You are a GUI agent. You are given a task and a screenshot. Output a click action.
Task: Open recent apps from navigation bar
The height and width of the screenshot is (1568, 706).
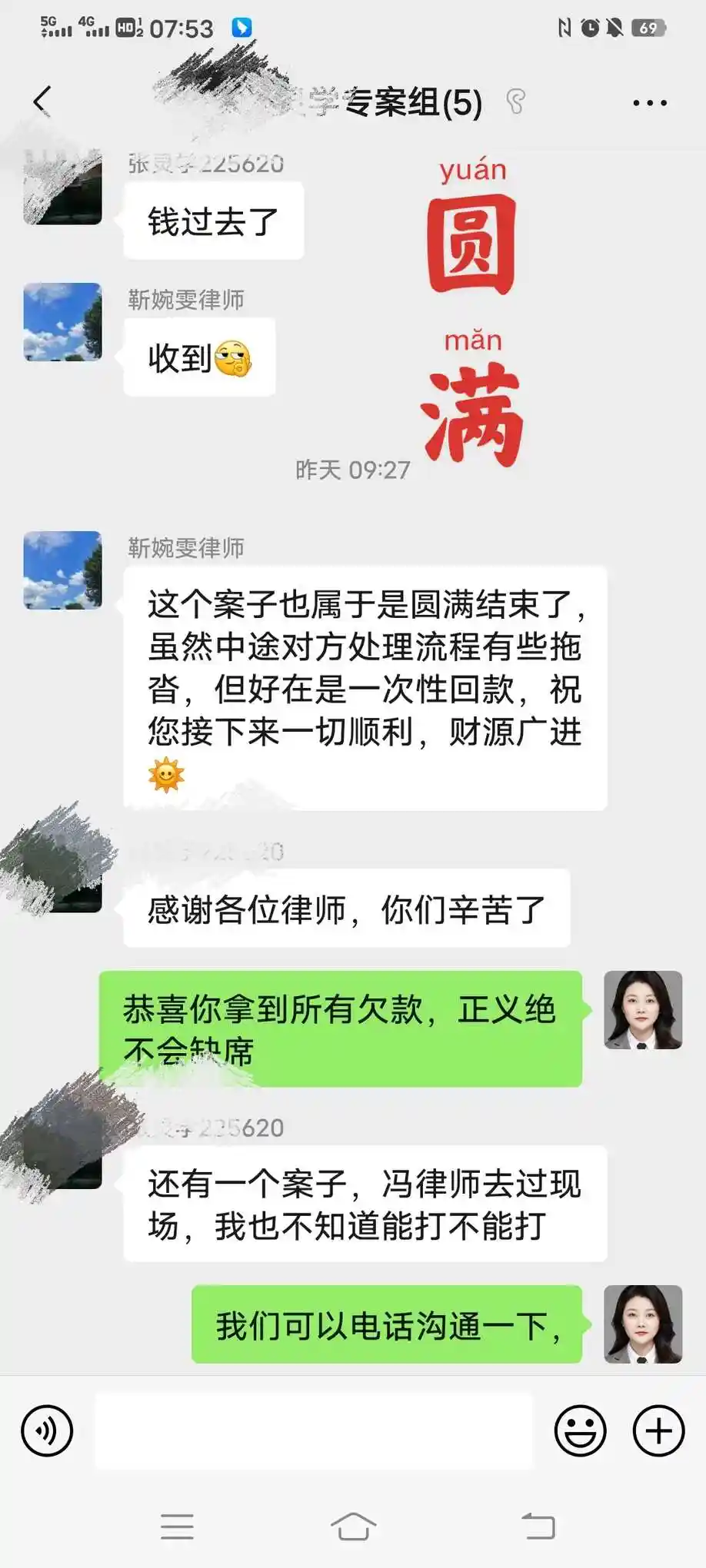(177, 1526)
